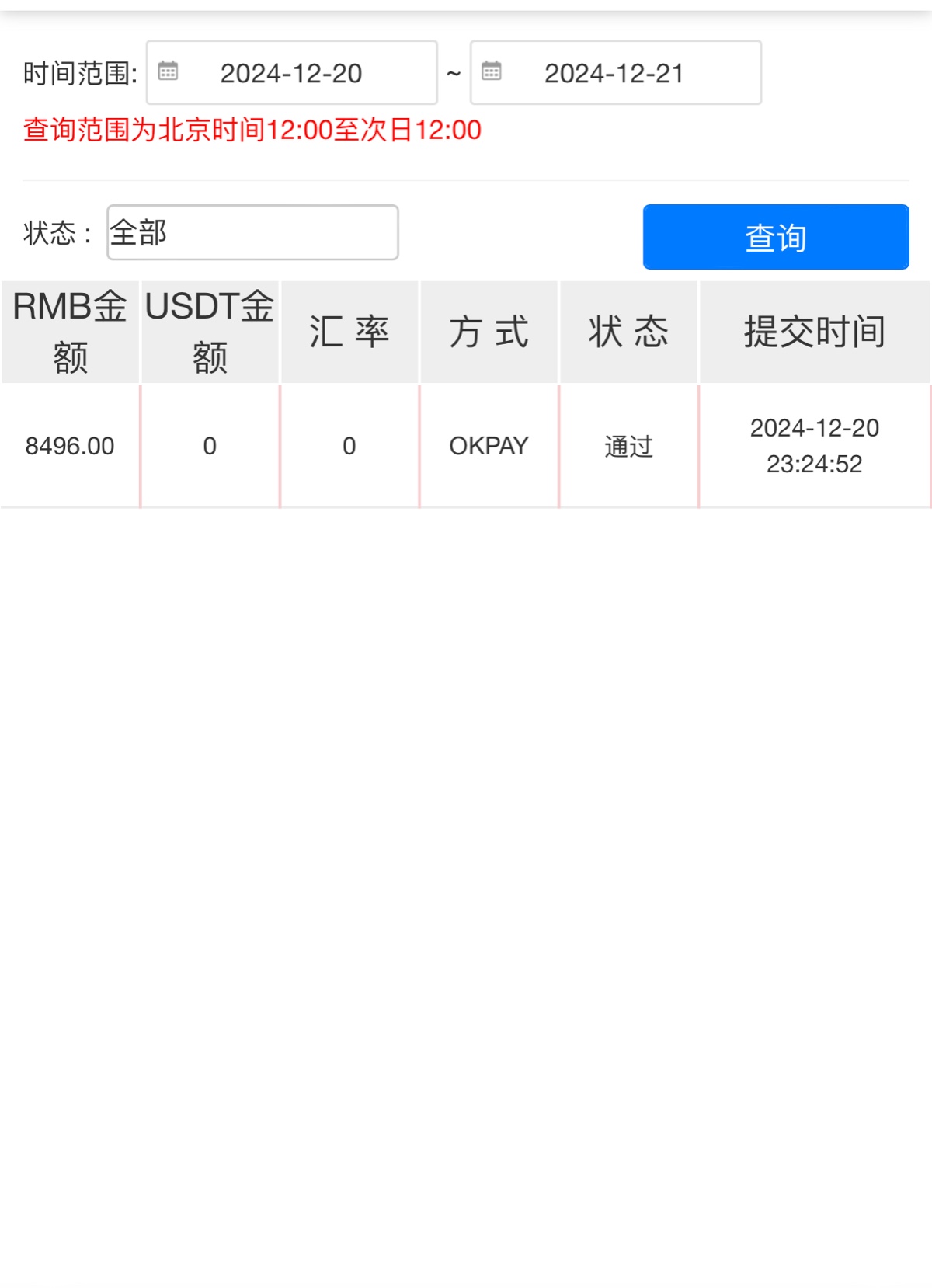Screen dimensions: 932x1288
Task: Open the end date picker 2024-12-21
Action: tap(615, 73)
